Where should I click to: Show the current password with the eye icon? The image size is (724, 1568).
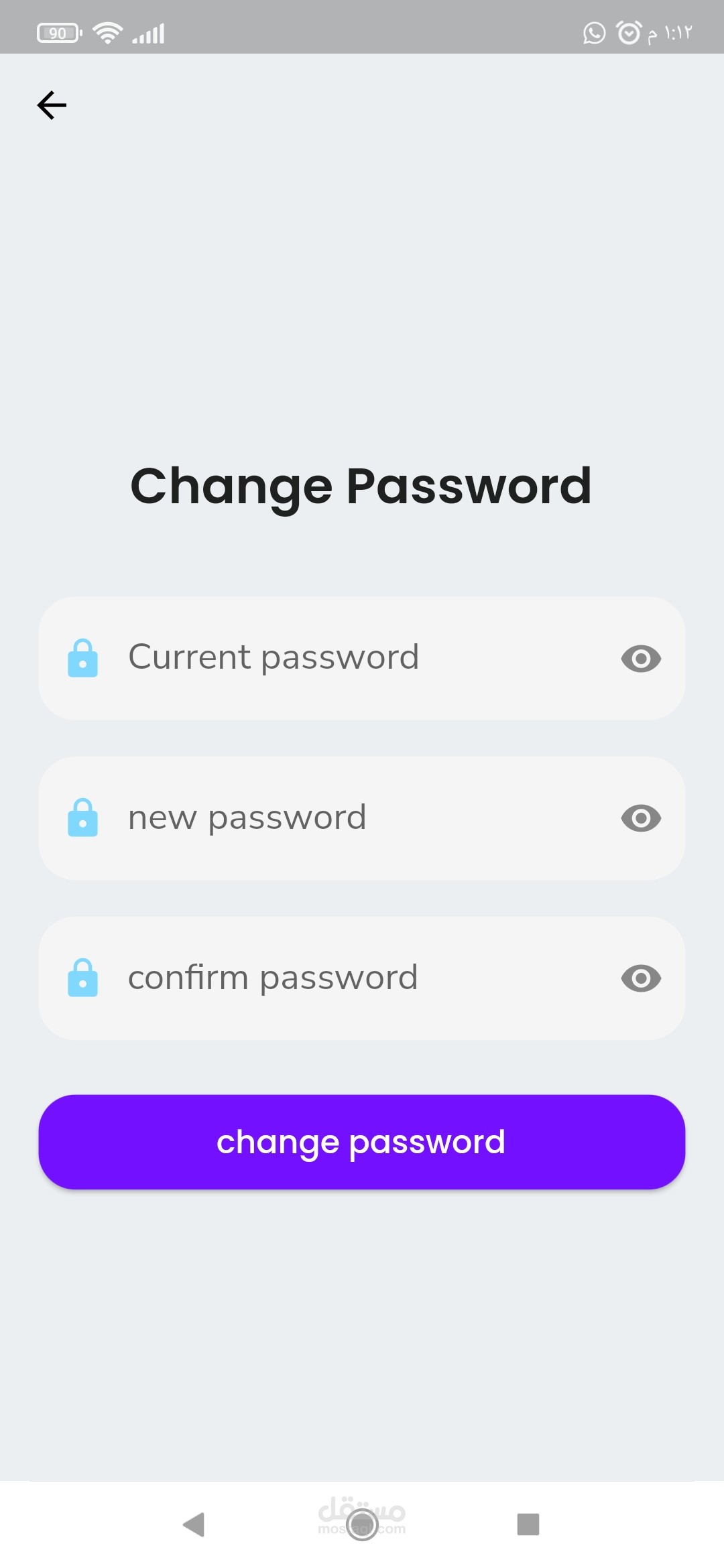click(x=641, y=659)
